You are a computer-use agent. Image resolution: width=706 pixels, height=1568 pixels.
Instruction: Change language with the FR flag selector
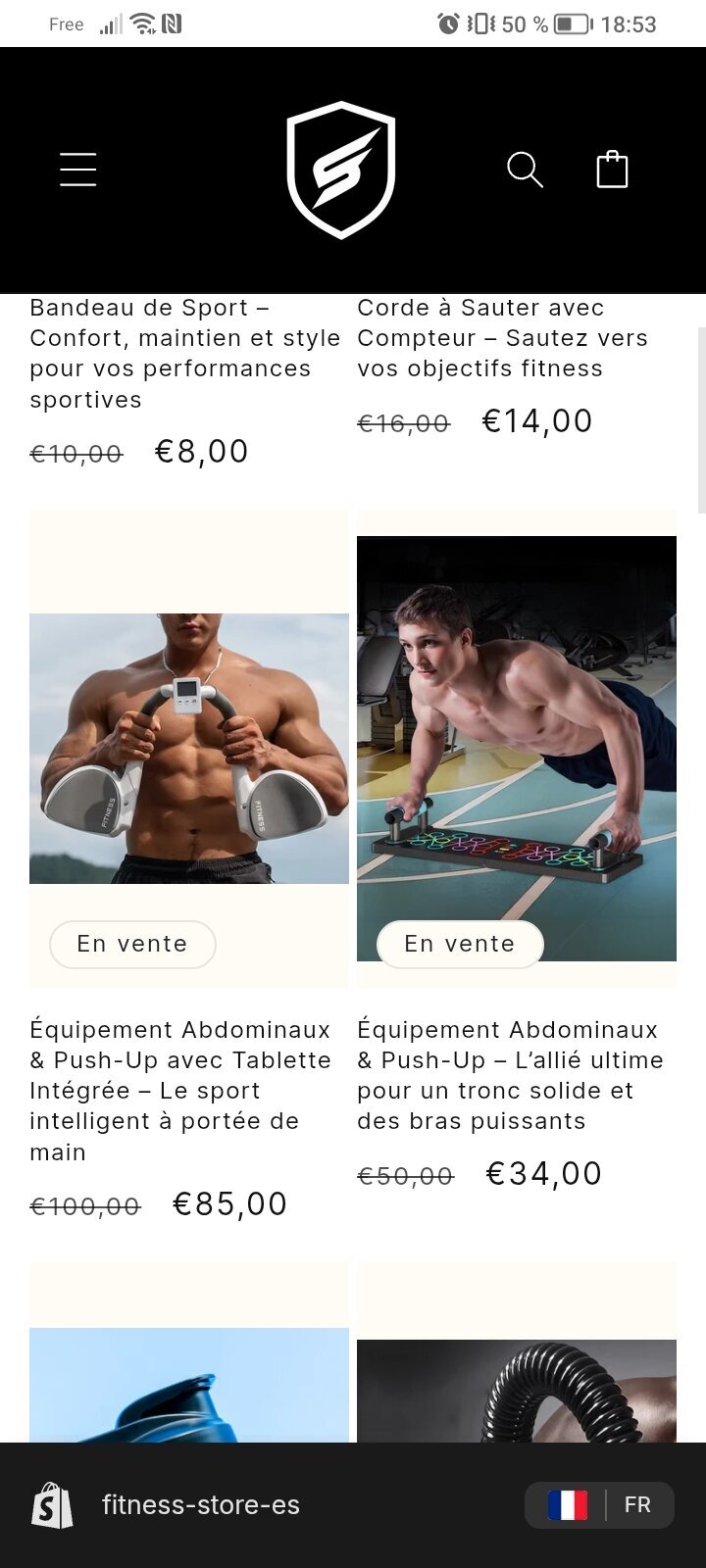point(599,1505)
